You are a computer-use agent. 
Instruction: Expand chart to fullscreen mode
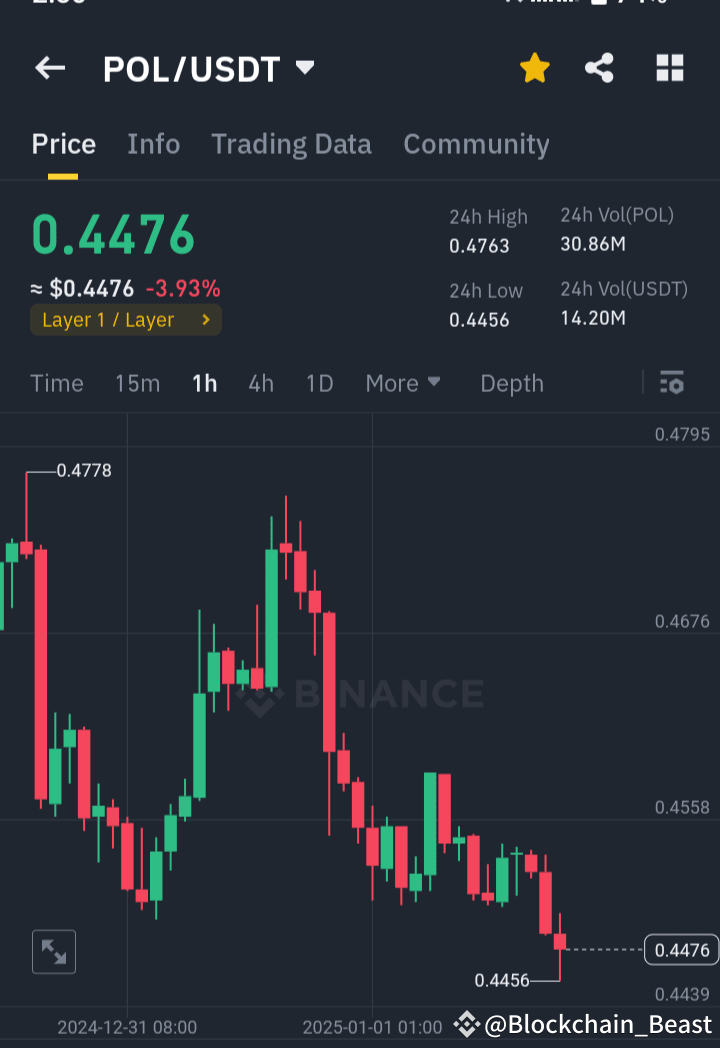pyautogui.click(x=53, y=951)
